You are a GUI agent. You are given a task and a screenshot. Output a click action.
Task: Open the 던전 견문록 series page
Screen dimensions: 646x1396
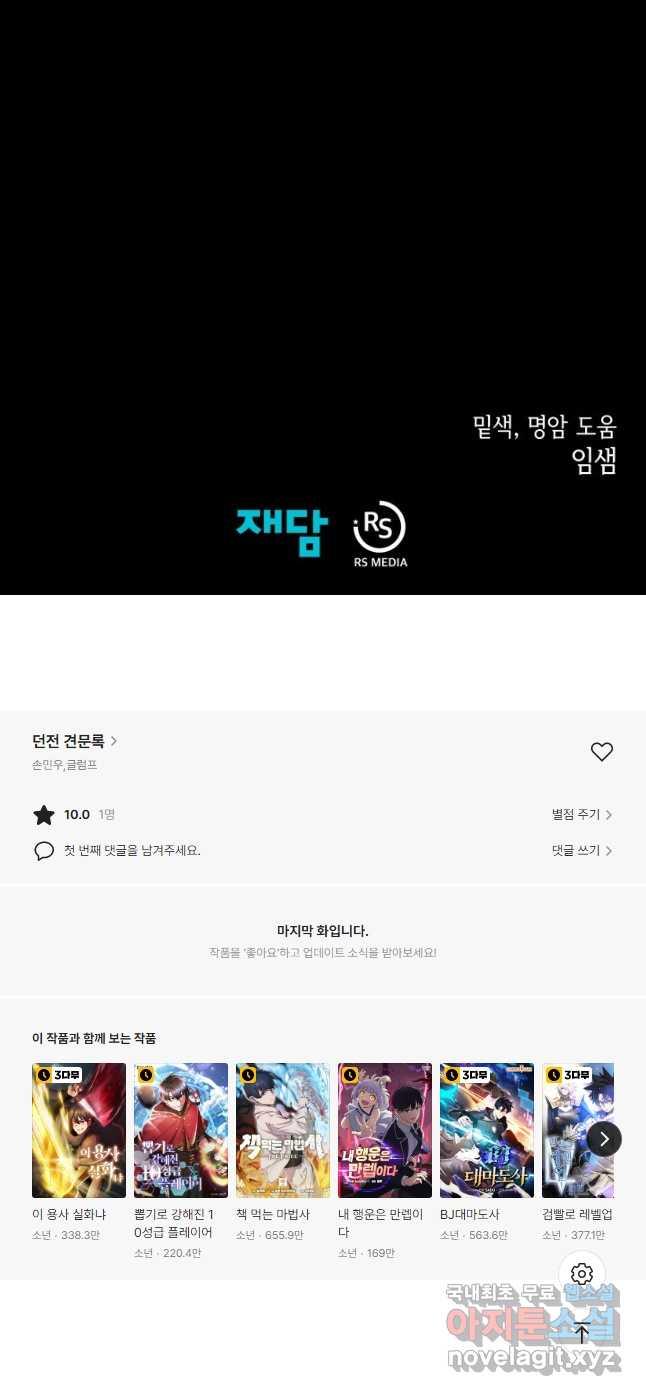74,741
